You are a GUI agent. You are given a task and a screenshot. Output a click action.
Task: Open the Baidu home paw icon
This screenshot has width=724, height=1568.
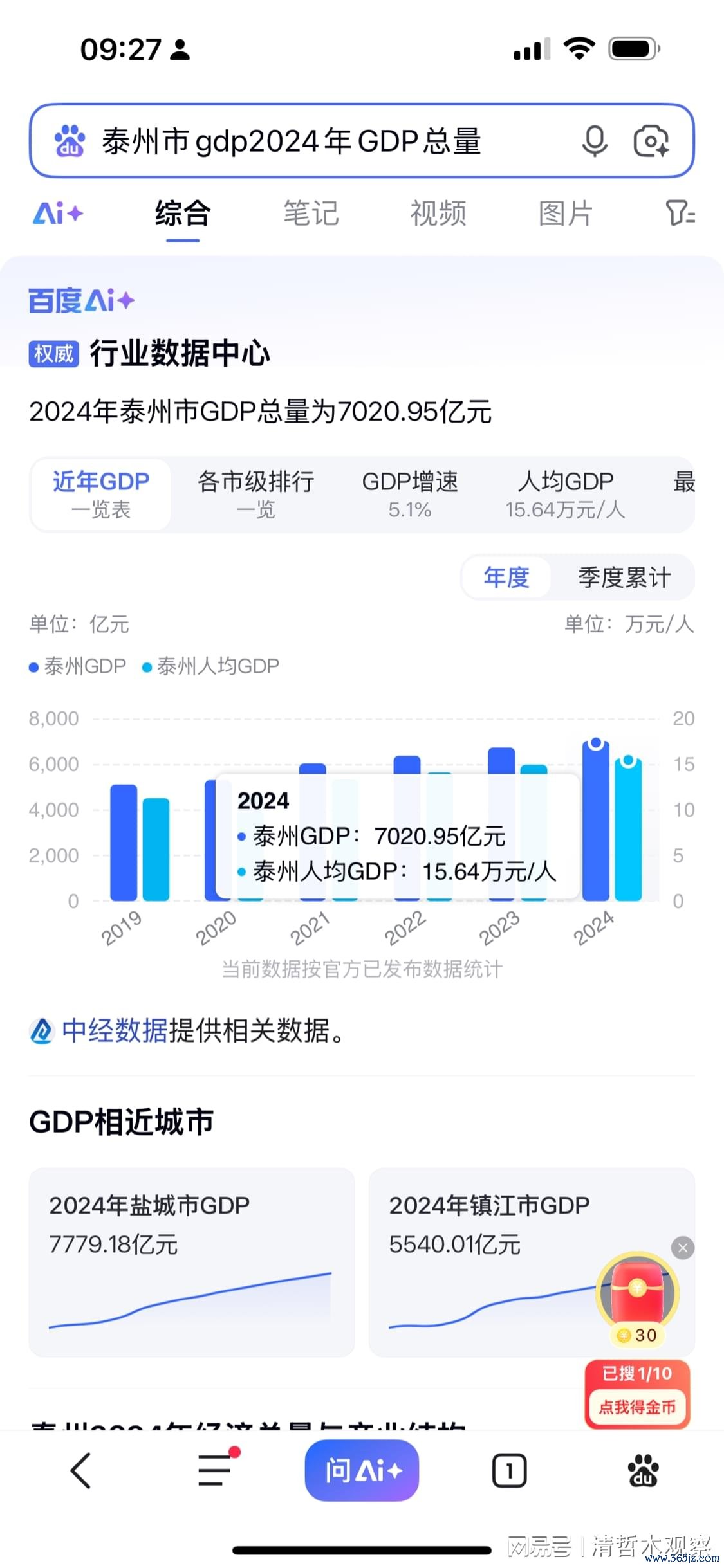pyautogui.click(x=643, y=1470)
